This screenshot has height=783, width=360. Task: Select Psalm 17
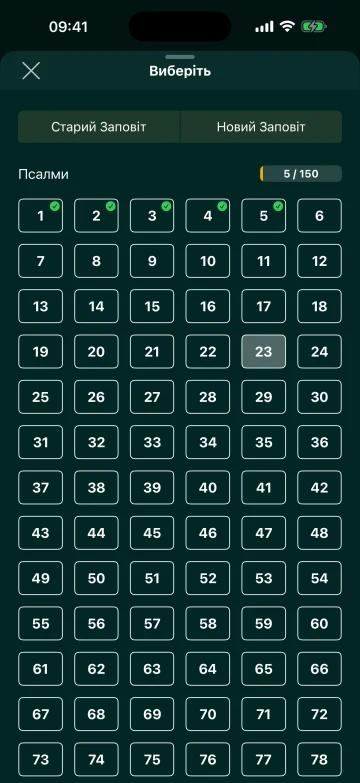[264, 306]
